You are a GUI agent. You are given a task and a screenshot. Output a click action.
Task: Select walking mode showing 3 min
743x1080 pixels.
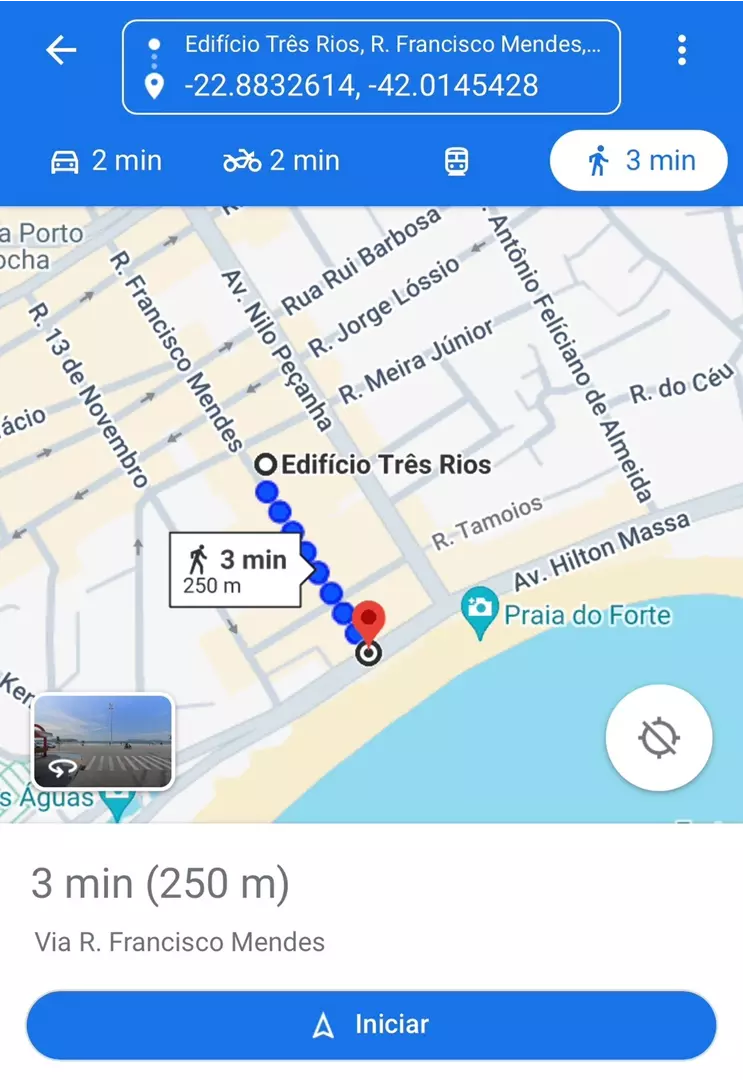(x=639, y=161)
